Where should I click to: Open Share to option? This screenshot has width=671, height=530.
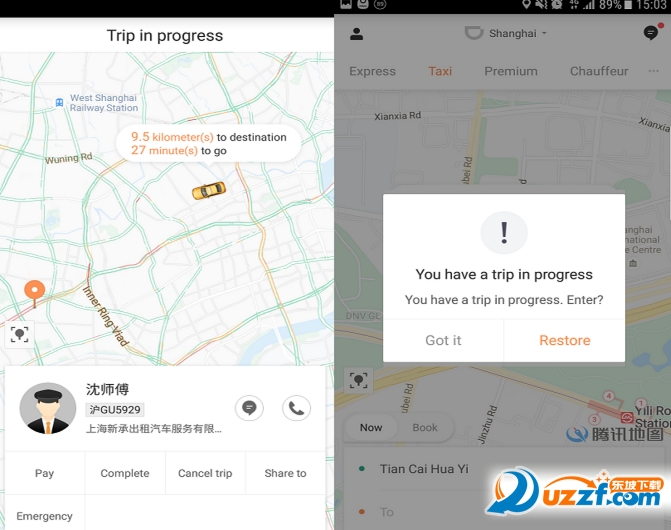[x=285, y=473]
